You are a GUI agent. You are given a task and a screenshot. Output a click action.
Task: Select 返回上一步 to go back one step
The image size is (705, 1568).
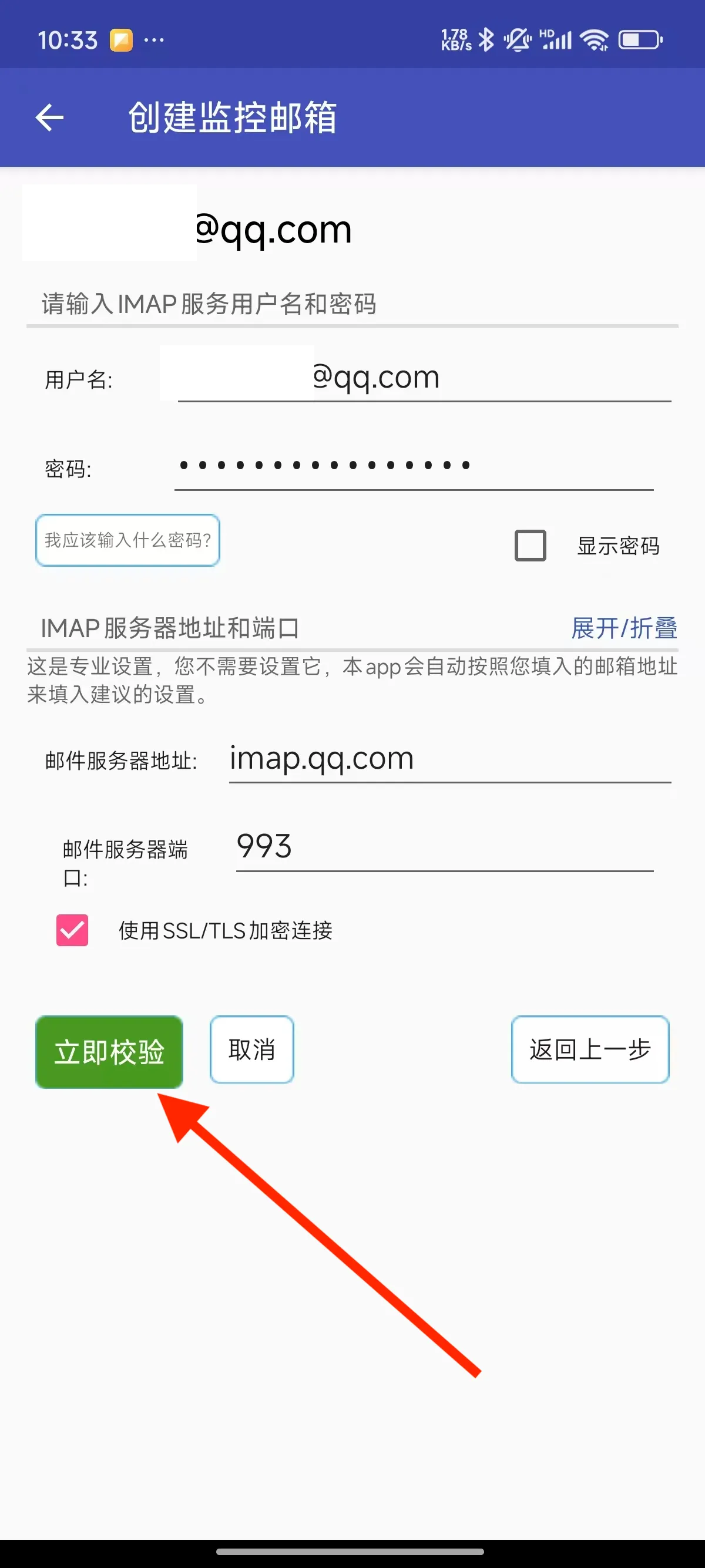(590, 1049)
